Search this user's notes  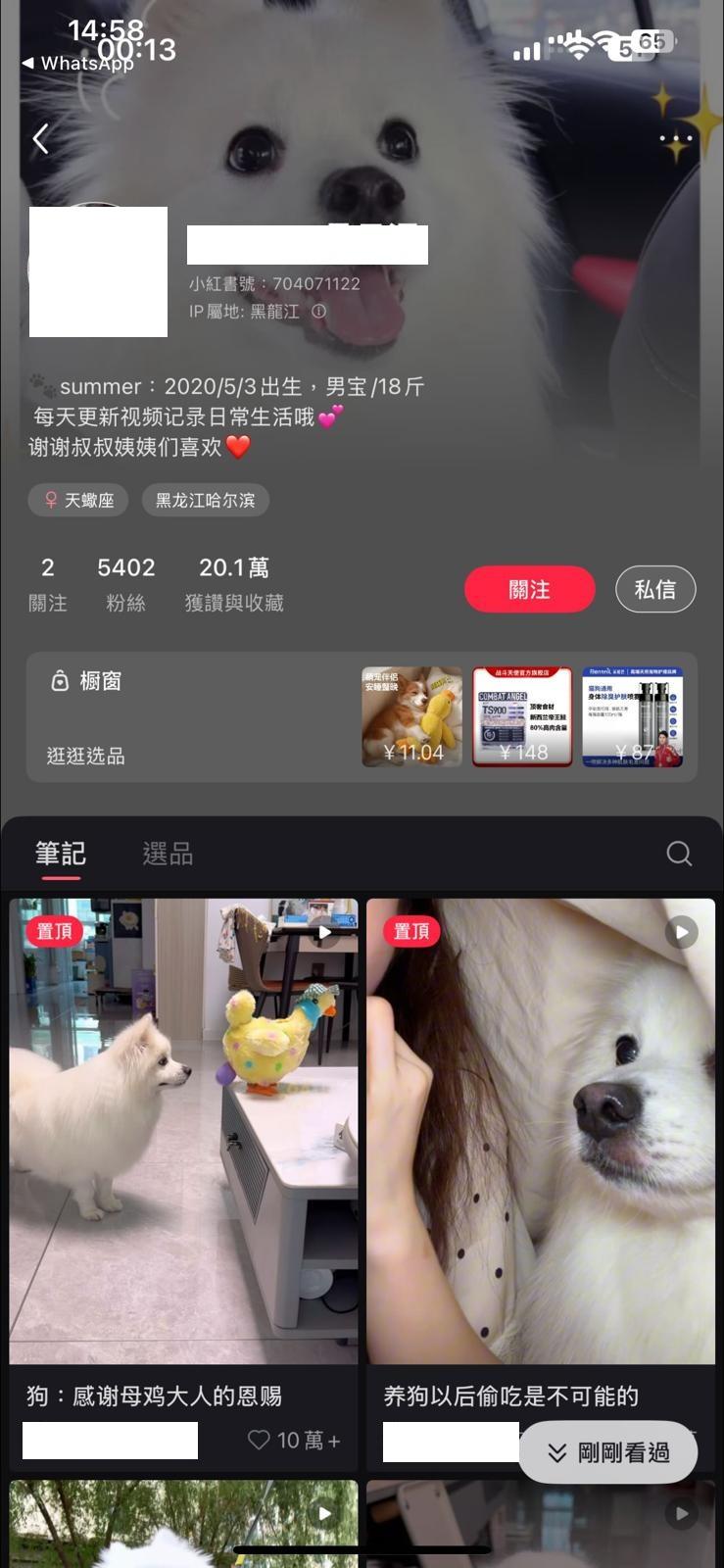(x=679, y=854)
